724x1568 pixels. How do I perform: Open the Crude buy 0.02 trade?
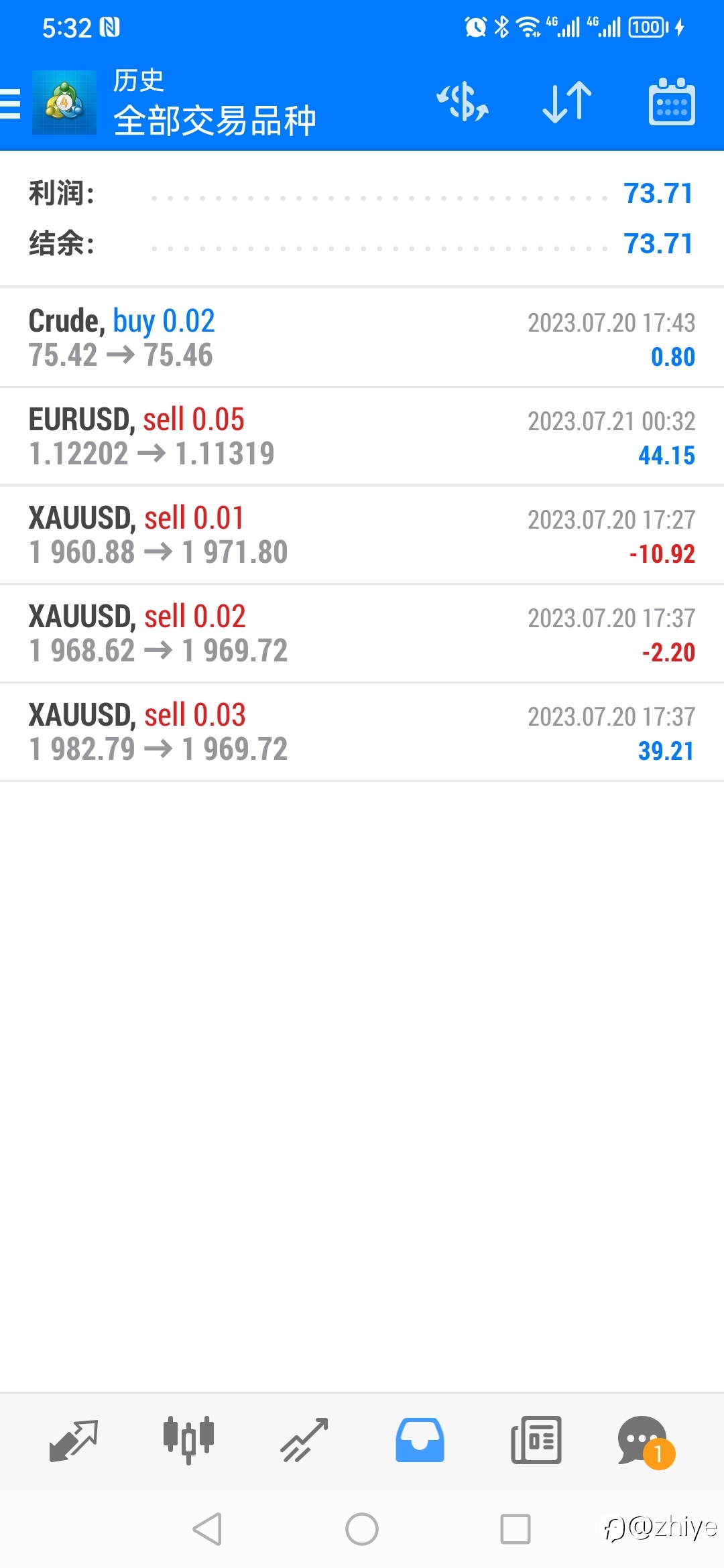pyautogui.click(x=362, y=338)
